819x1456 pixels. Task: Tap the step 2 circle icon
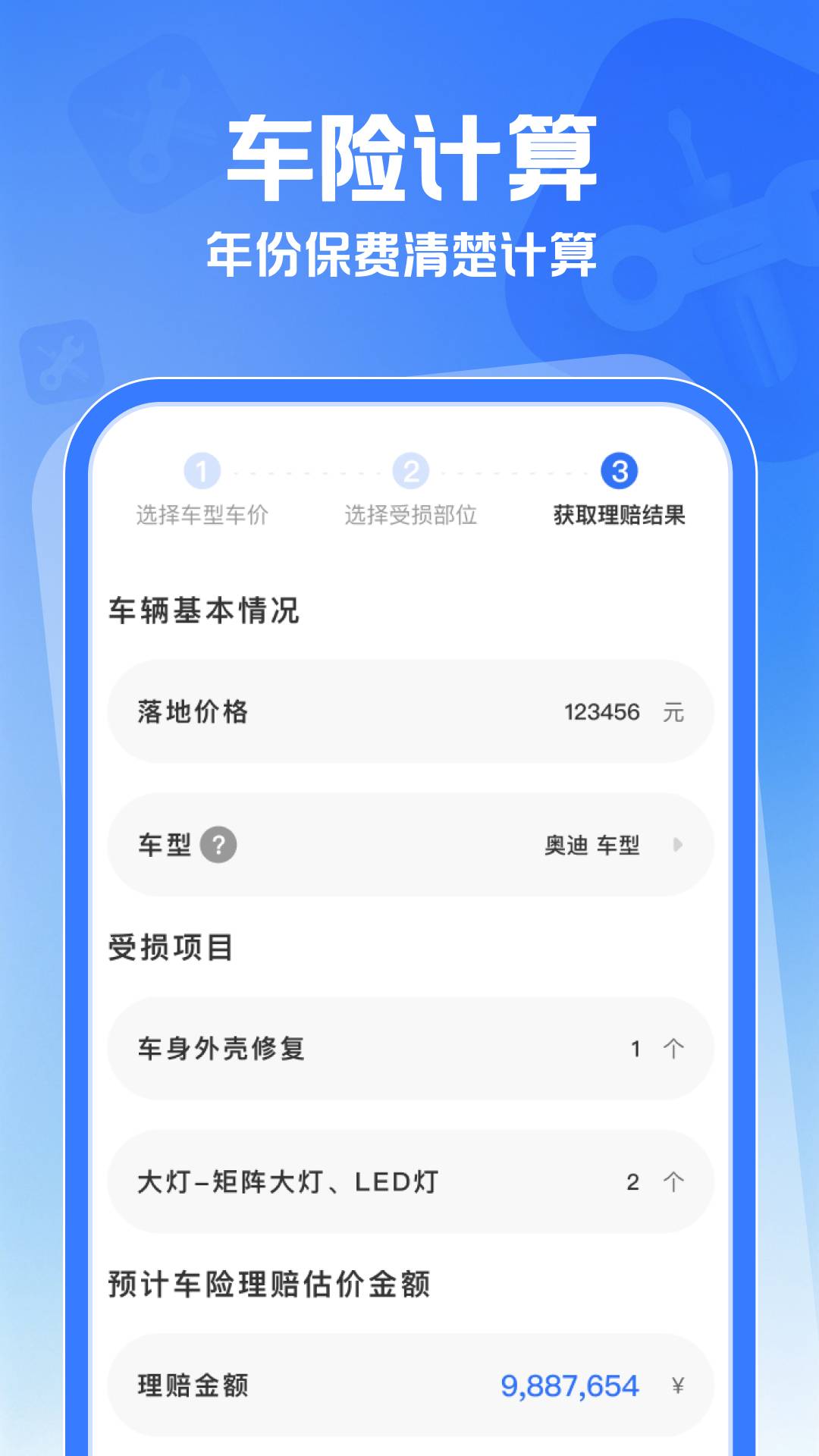coord(410,470)
